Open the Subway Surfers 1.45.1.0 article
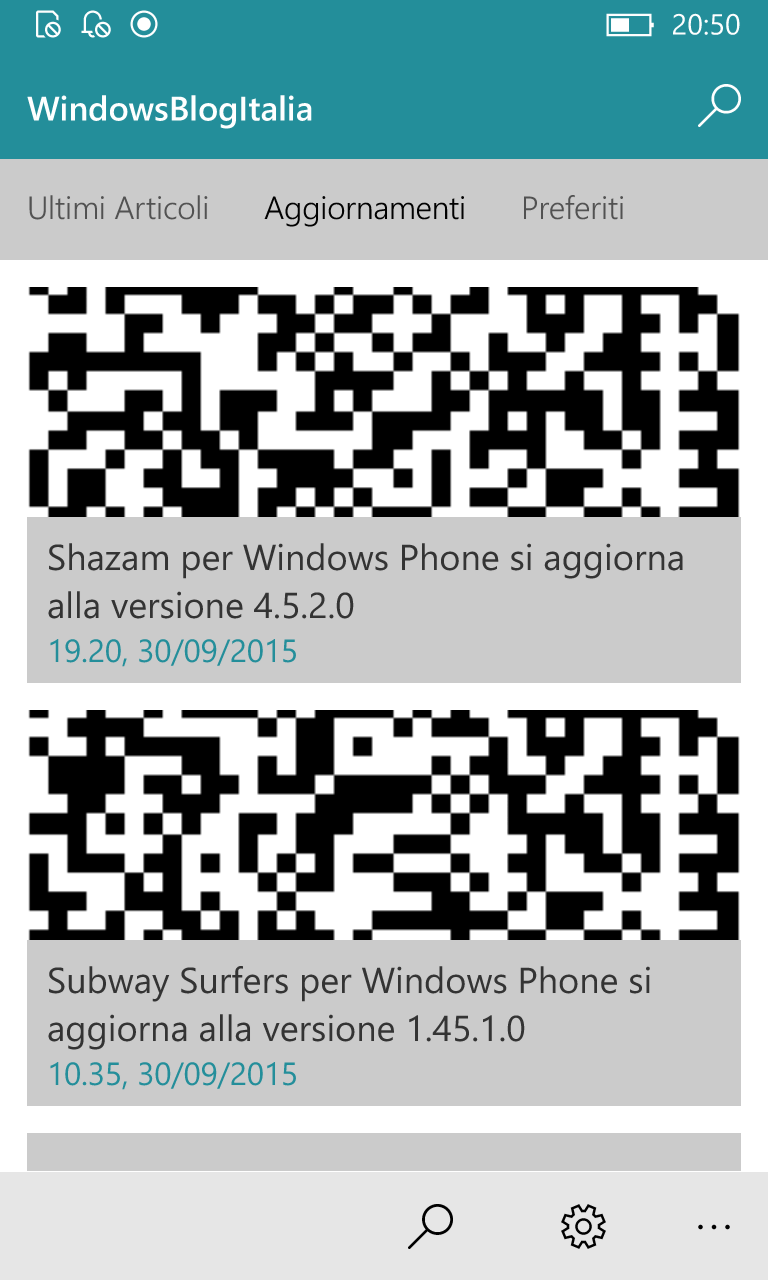The height and width of the screenshot is (1280, 768). (x=384, y=908)
